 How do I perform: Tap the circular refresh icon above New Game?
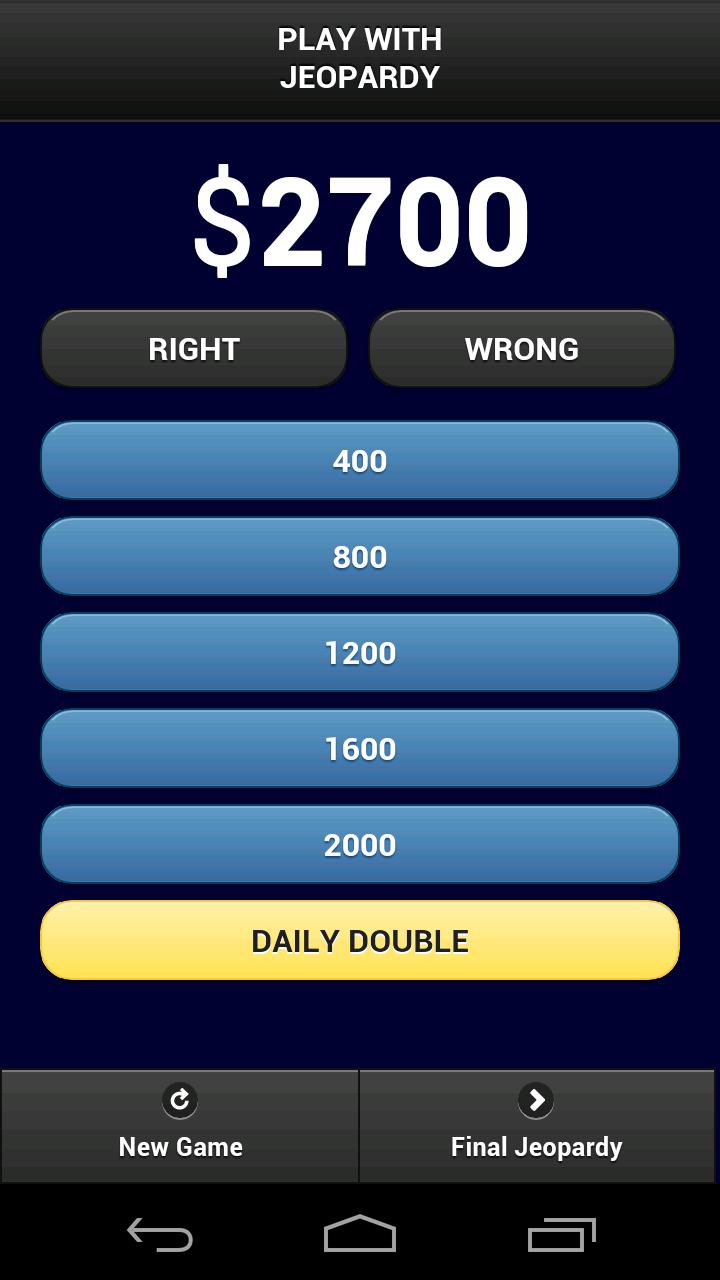coord(180,1100)
